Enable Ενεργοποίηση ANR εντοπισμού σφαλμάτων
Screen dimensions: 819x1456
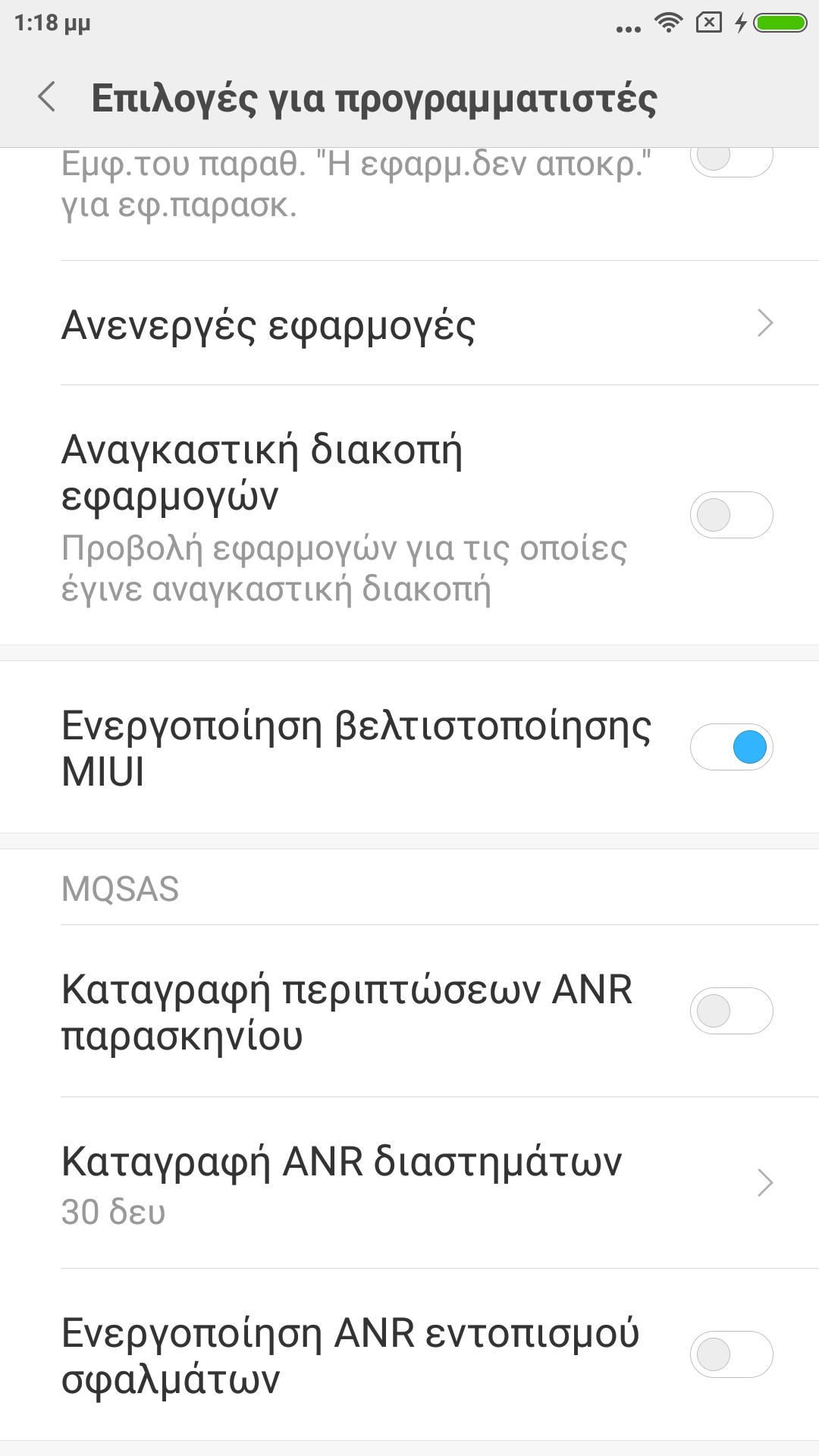(x=731, y=1354)
